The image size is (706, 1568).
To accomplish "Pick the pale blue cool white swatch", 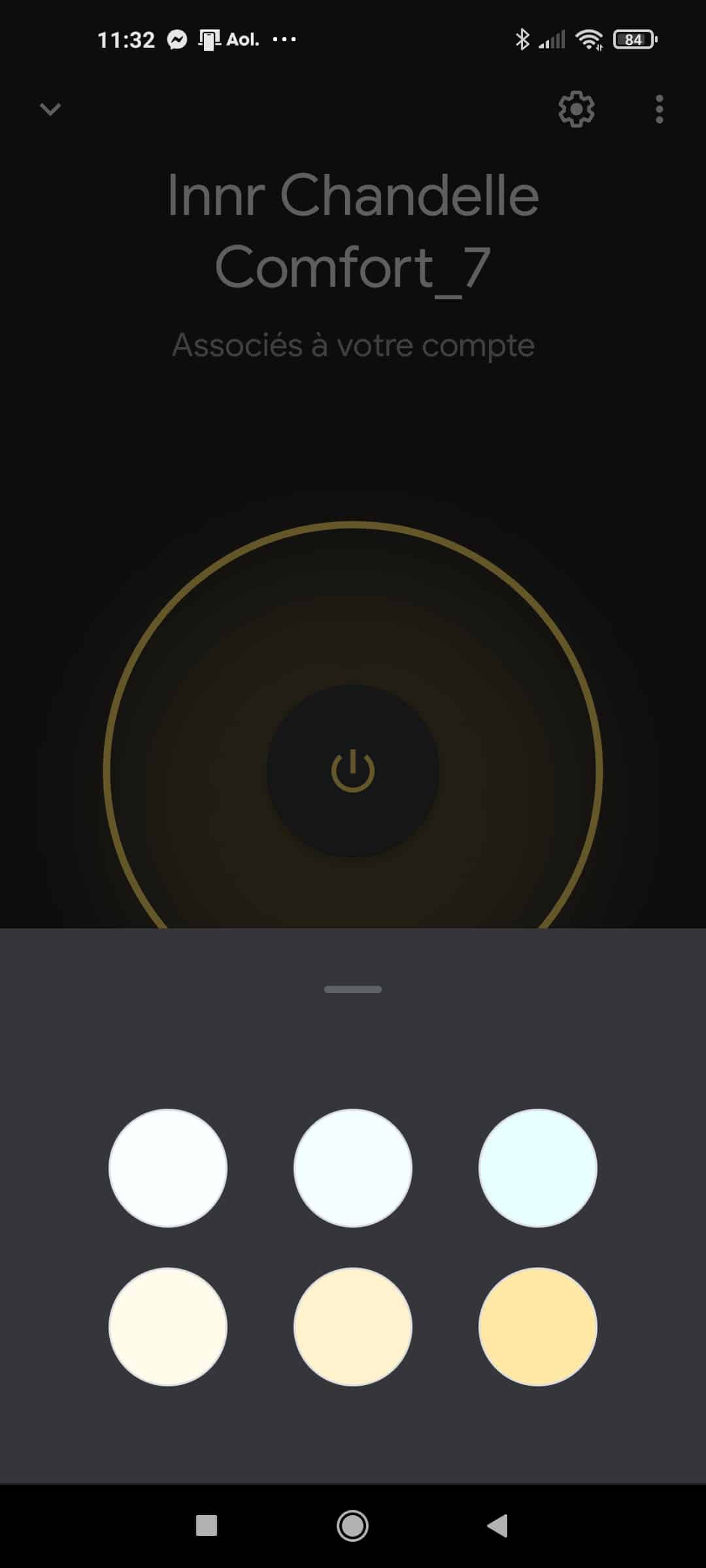I will click(x=538, y=1168).
